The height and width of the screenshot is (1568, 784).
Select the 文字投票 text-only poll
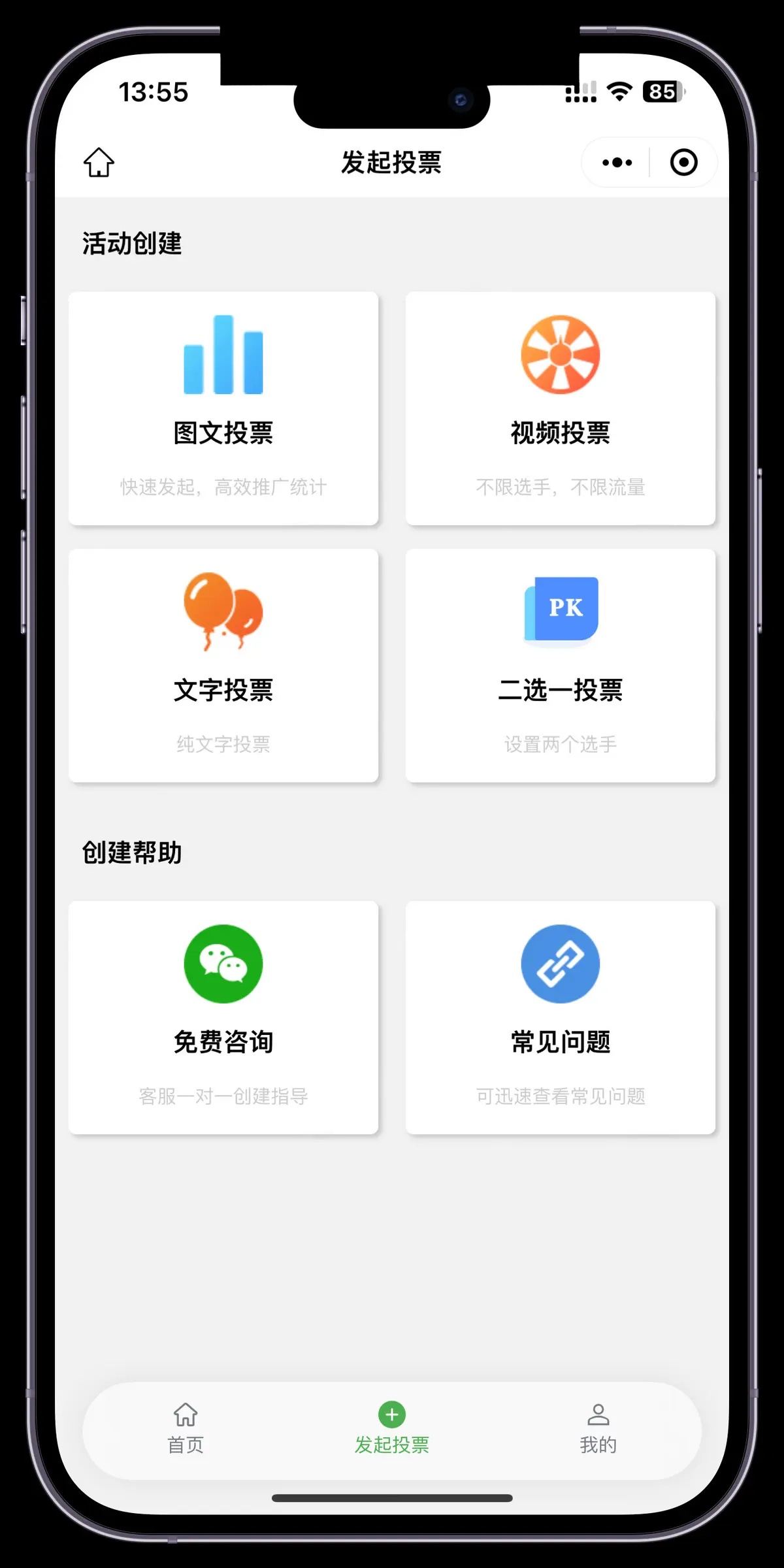[x=223, y=665]
